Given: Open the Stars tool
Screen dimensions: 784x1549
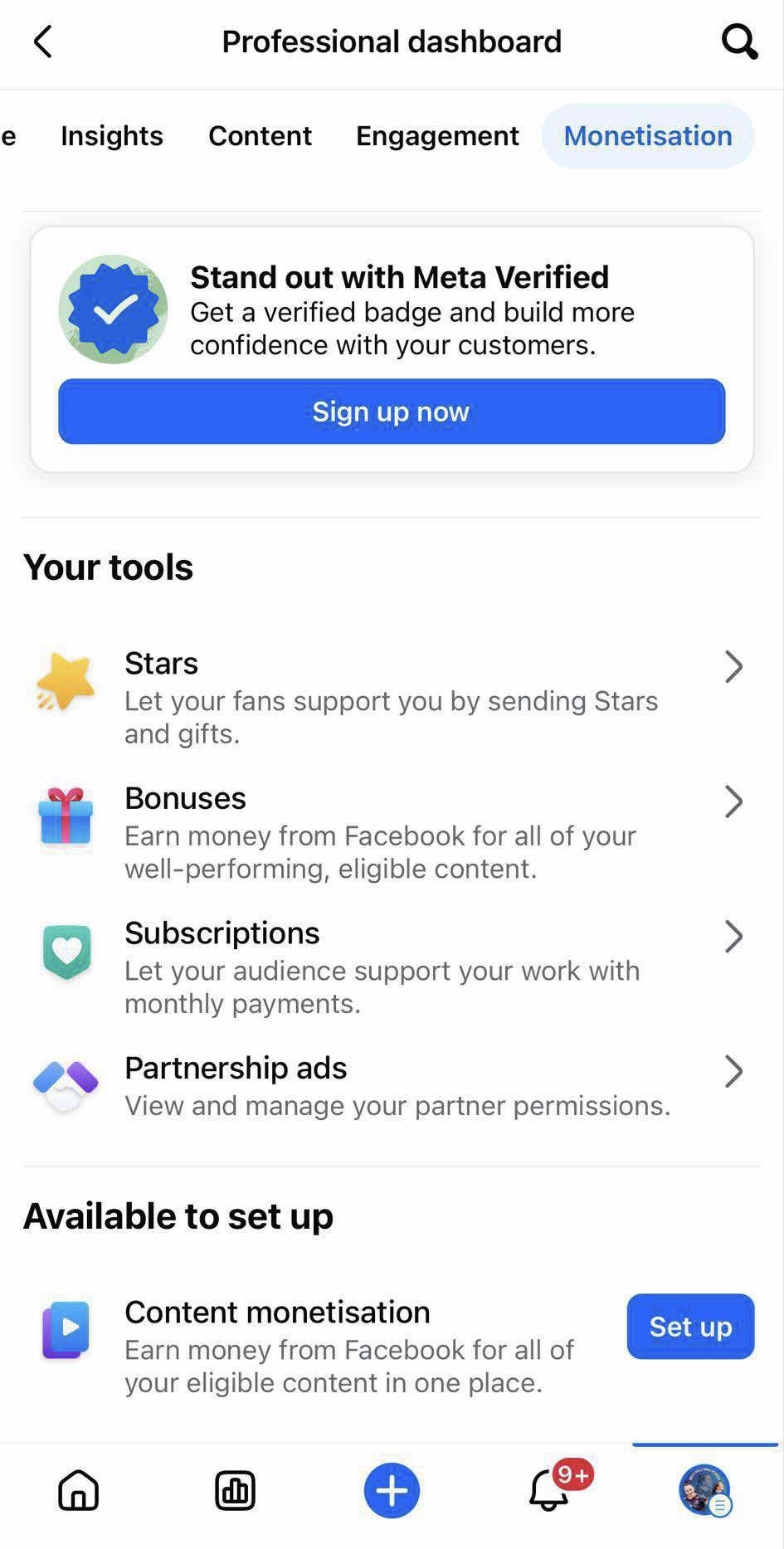Looking at the screenshot, I should point(392,697).
